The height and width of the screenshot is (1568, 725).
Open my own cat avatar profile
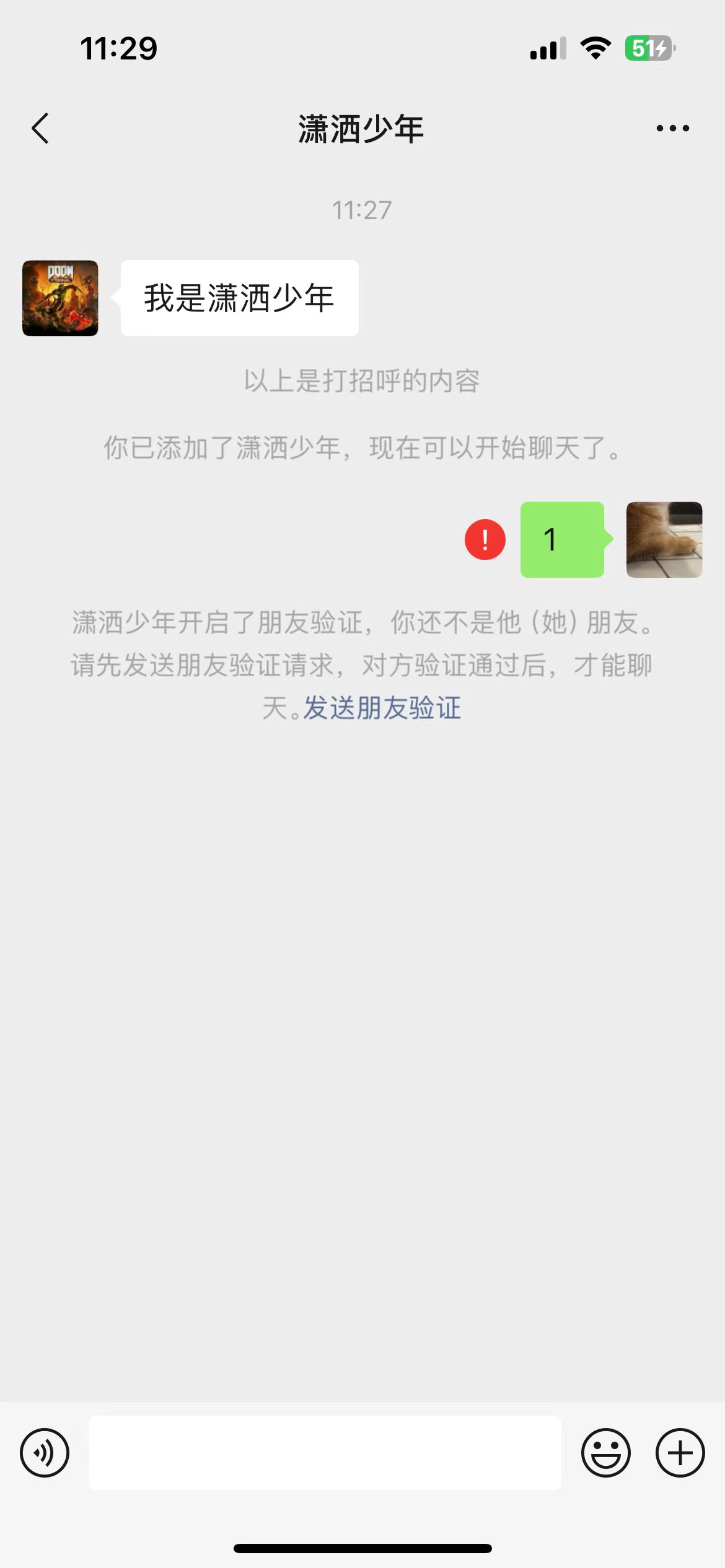click(664, 539)
